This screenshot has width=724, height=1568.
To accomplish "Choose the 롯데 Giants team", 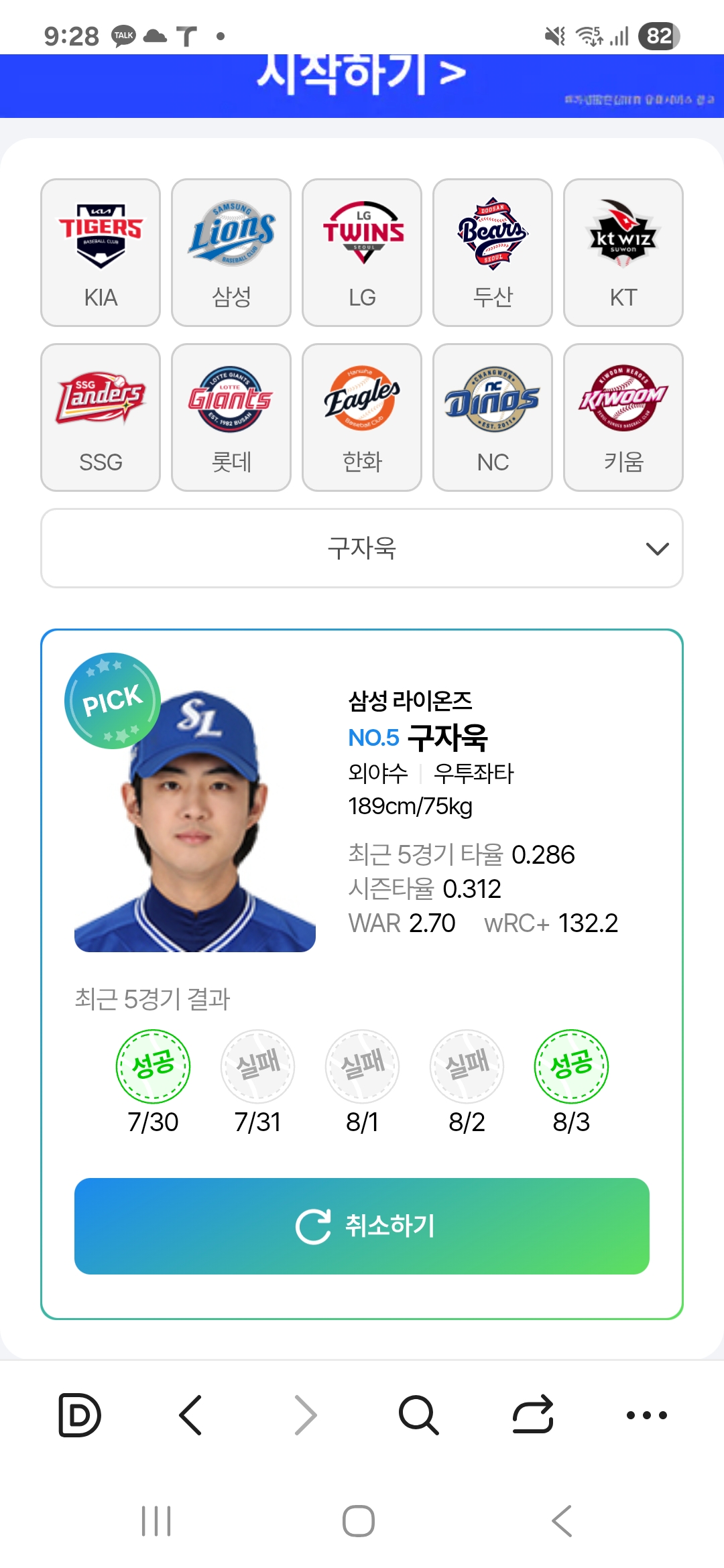I will 231,417.
